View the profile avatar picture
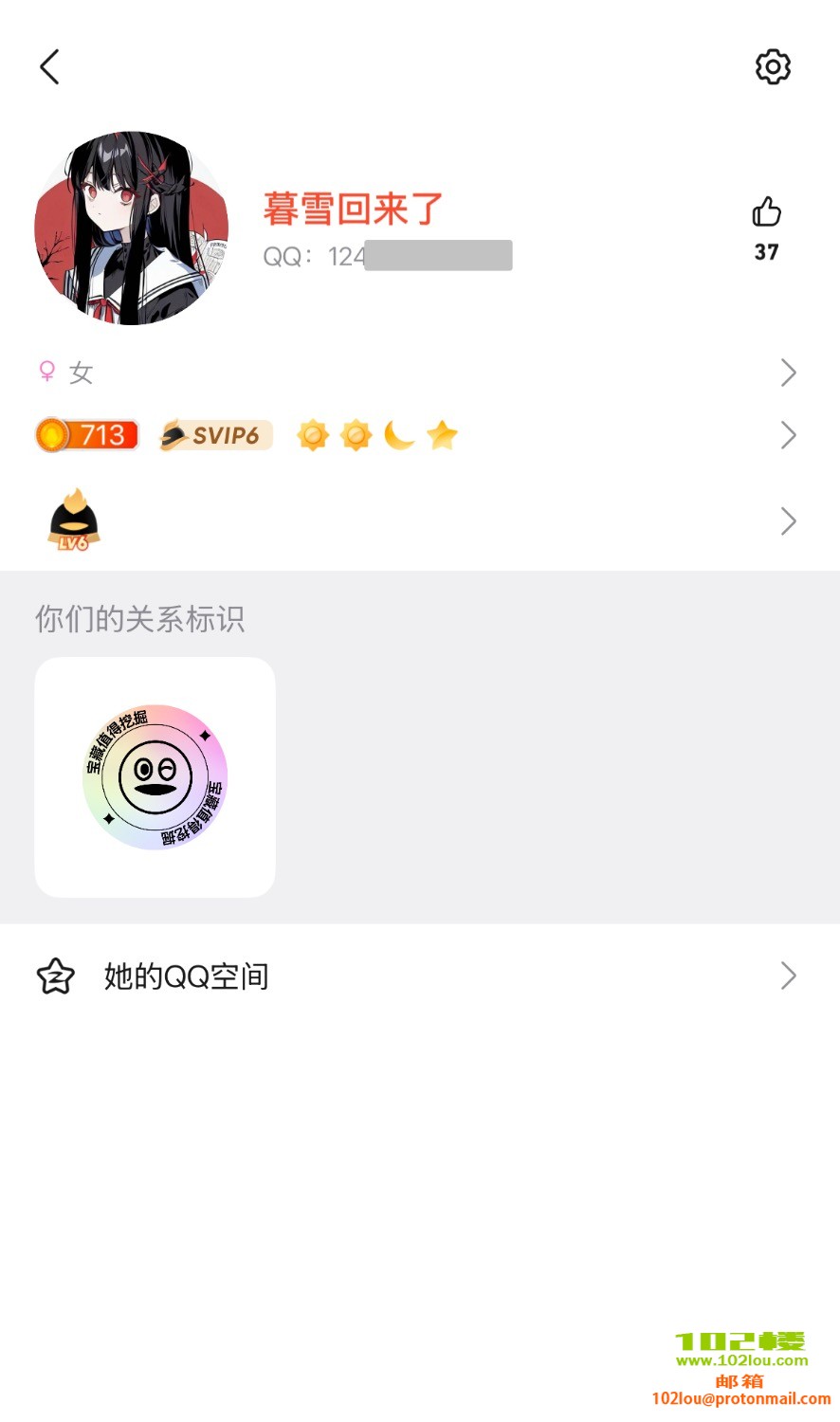This screenshot has width=840, height=1422. (x=132, y=228)
